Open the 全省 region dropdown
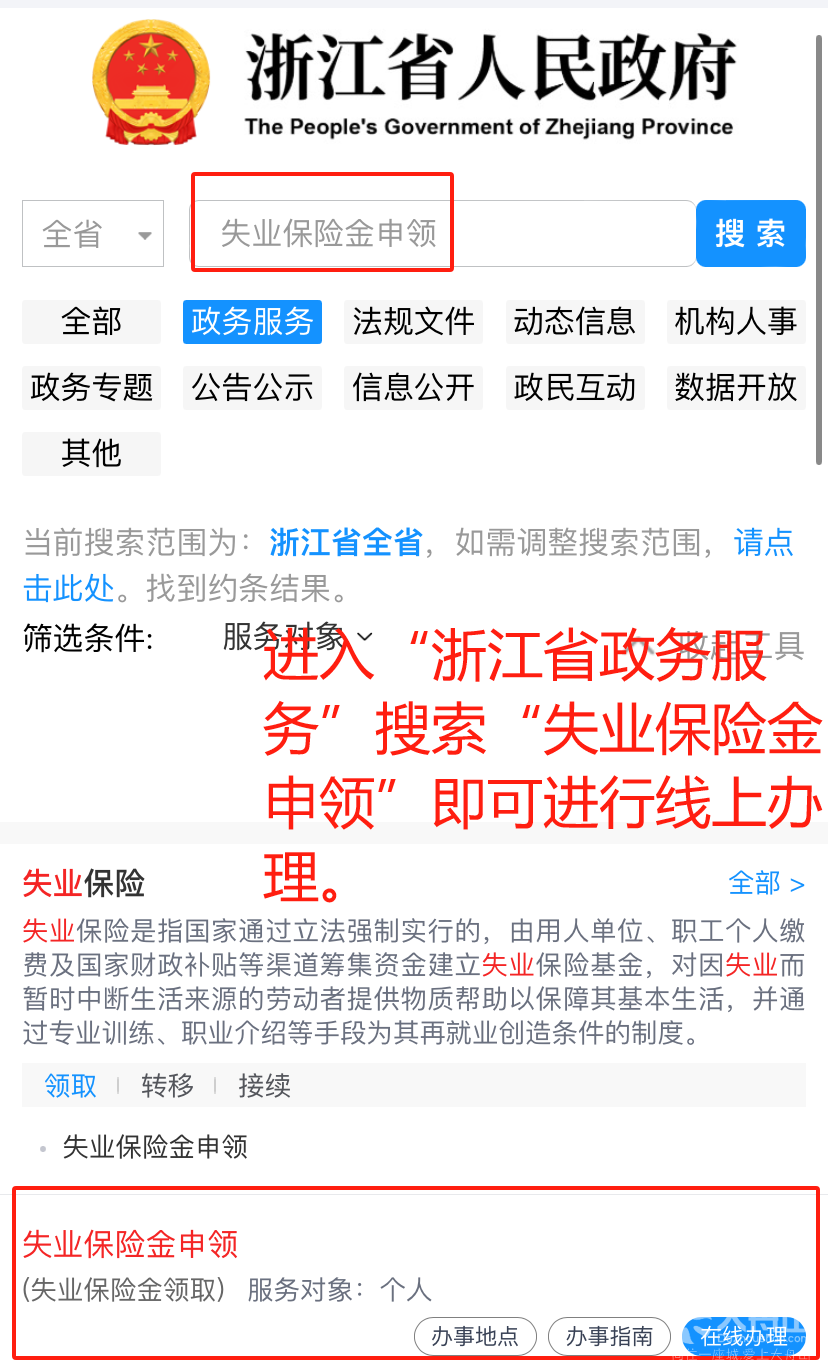The image size is (828, 1365). pyautogui.click(x=93, y=234)
